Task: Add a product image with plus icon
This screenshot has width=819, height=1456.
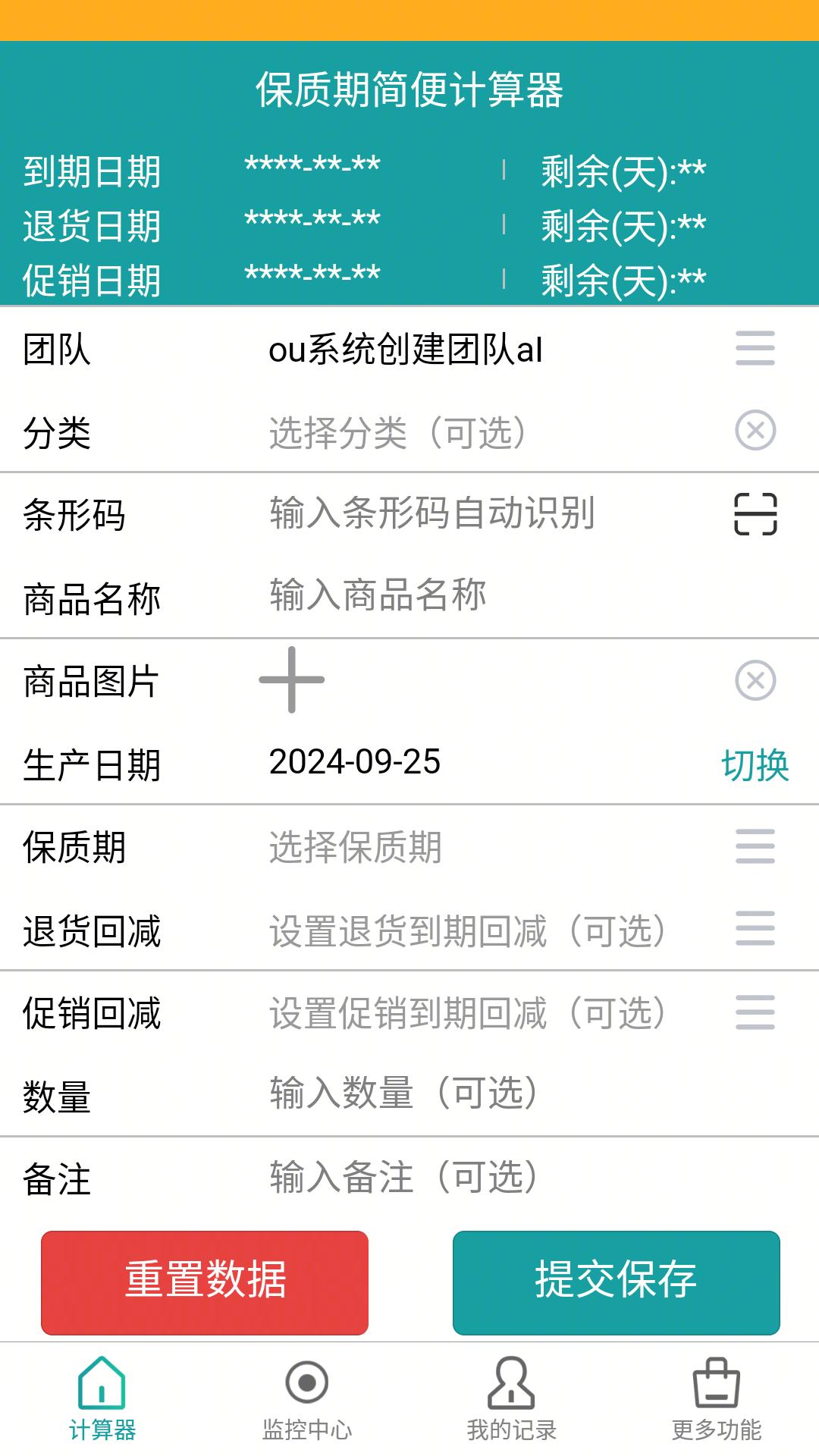Action: pos(292,680)
